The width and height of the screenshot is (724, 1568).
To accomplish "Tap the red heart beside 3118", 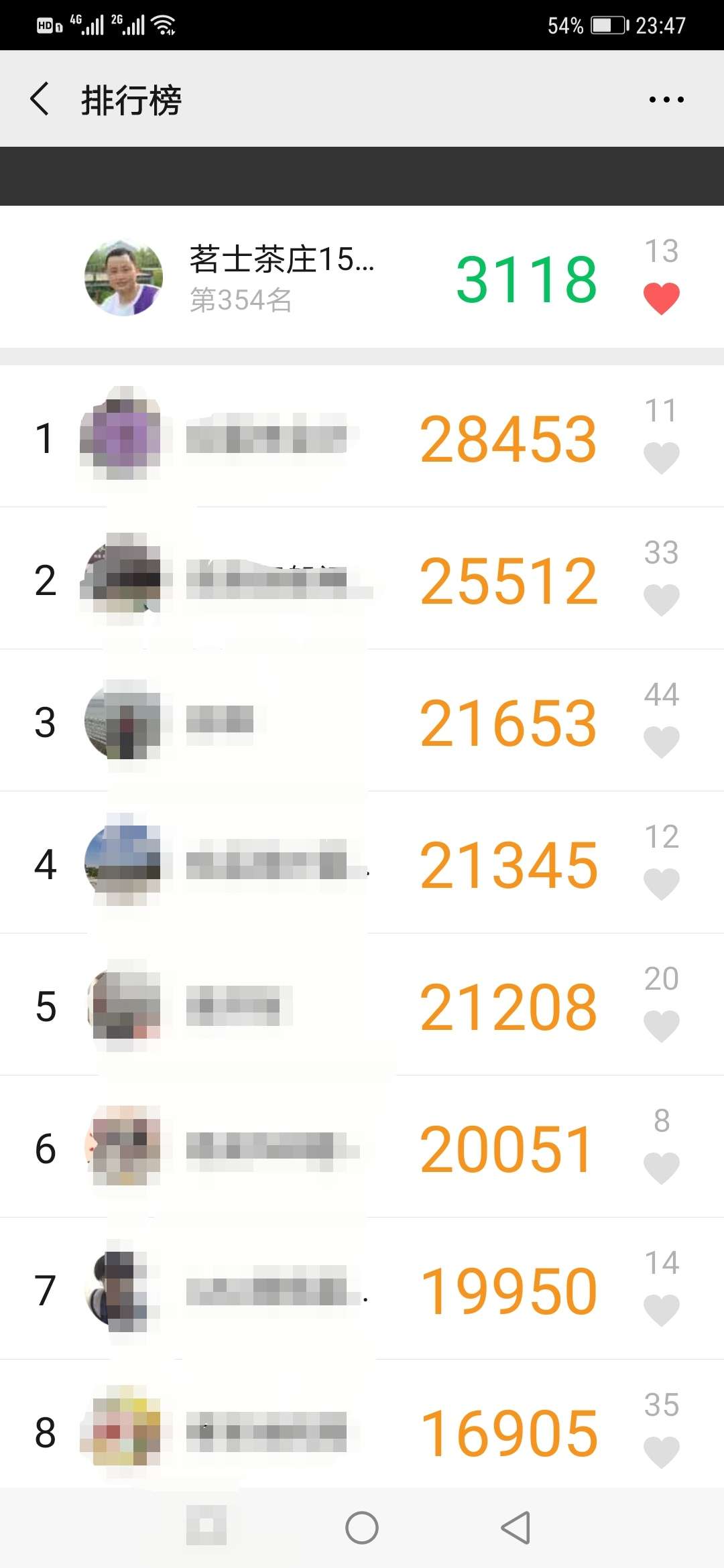I will coord(662,299).
